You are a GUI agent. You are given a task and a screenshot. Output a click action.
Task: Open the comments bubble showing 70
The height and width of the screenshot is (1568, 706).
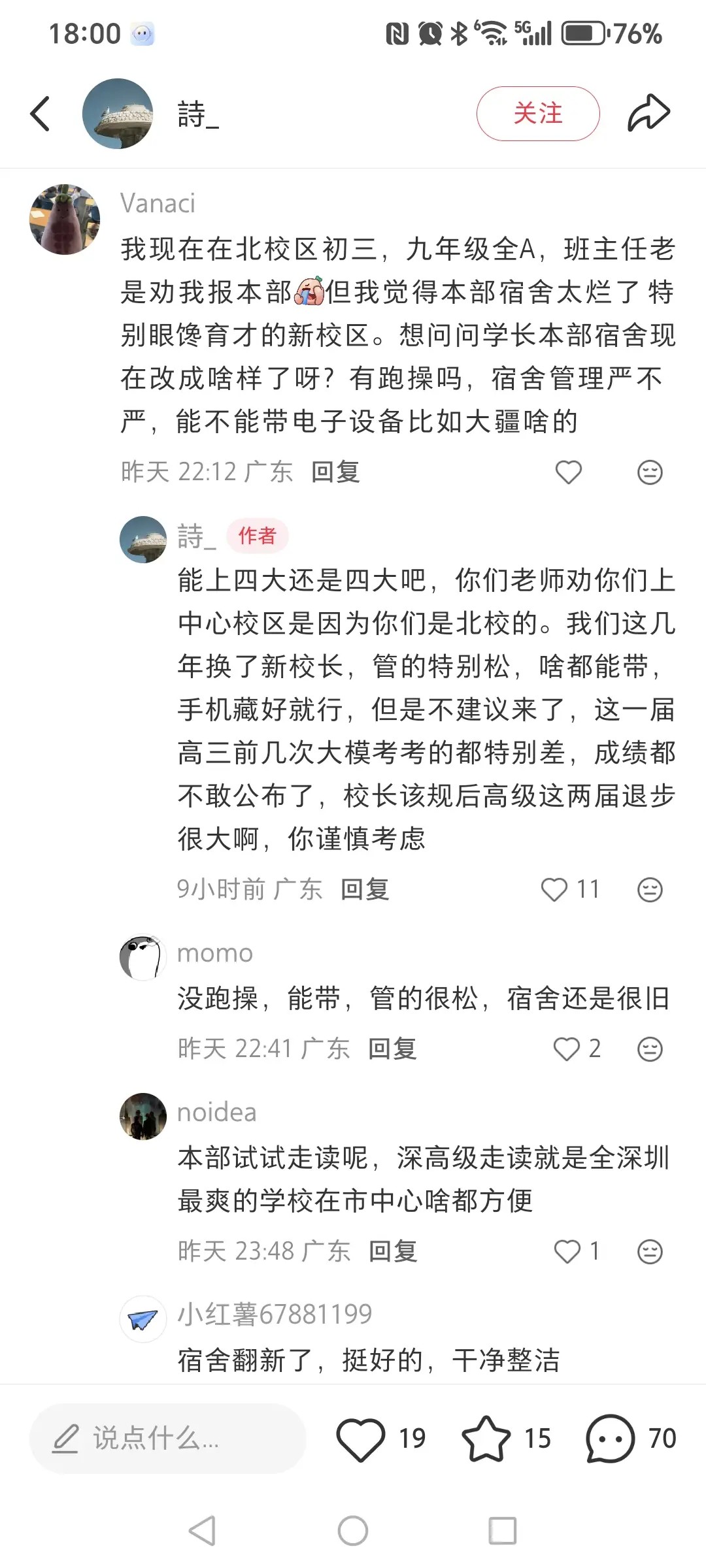click(x=611, y=1439)
